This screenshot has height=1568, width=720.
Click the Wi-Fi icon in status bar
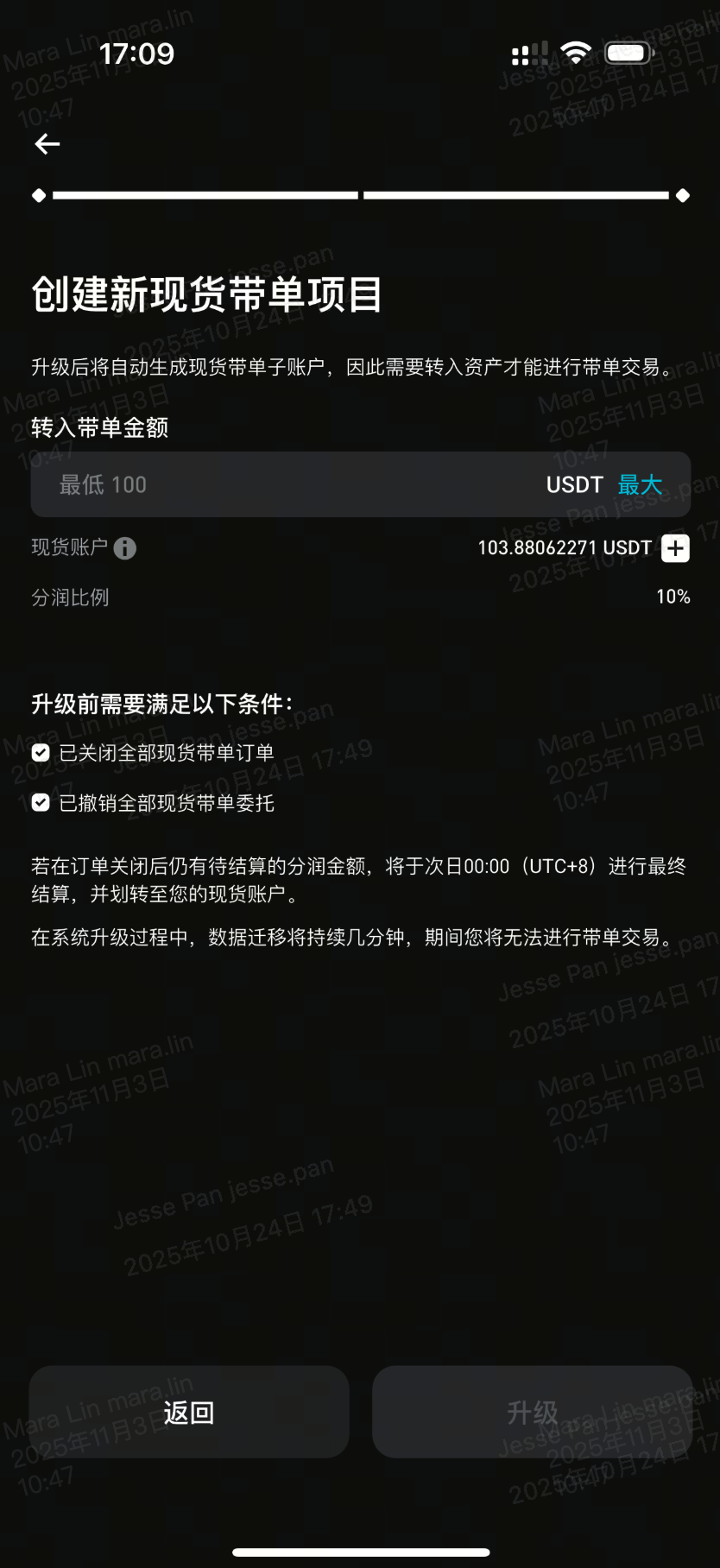pyautogui.click(x=576, y=52)
